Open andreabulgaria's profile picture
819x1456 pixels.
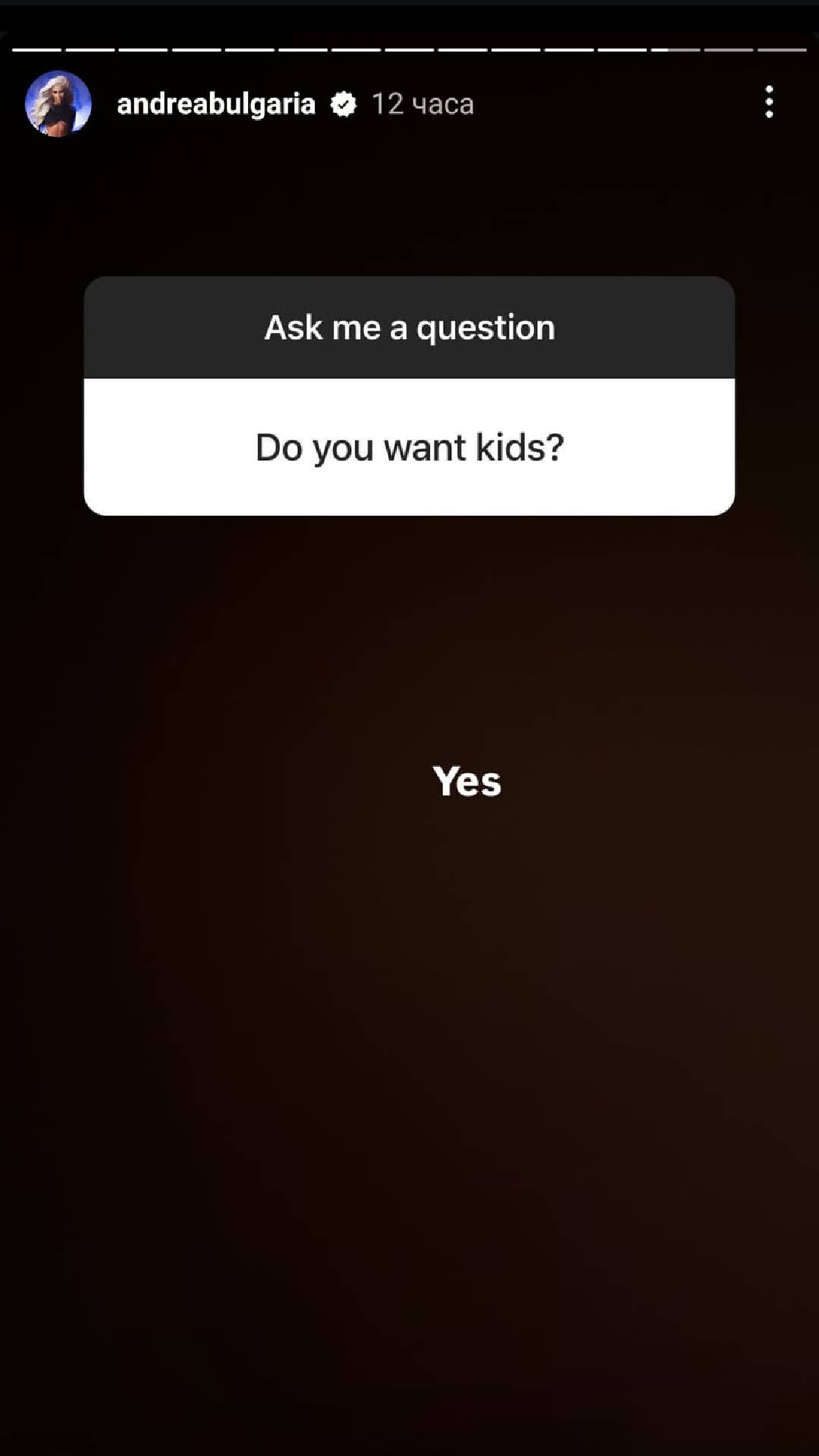click(x=58, y=104)
